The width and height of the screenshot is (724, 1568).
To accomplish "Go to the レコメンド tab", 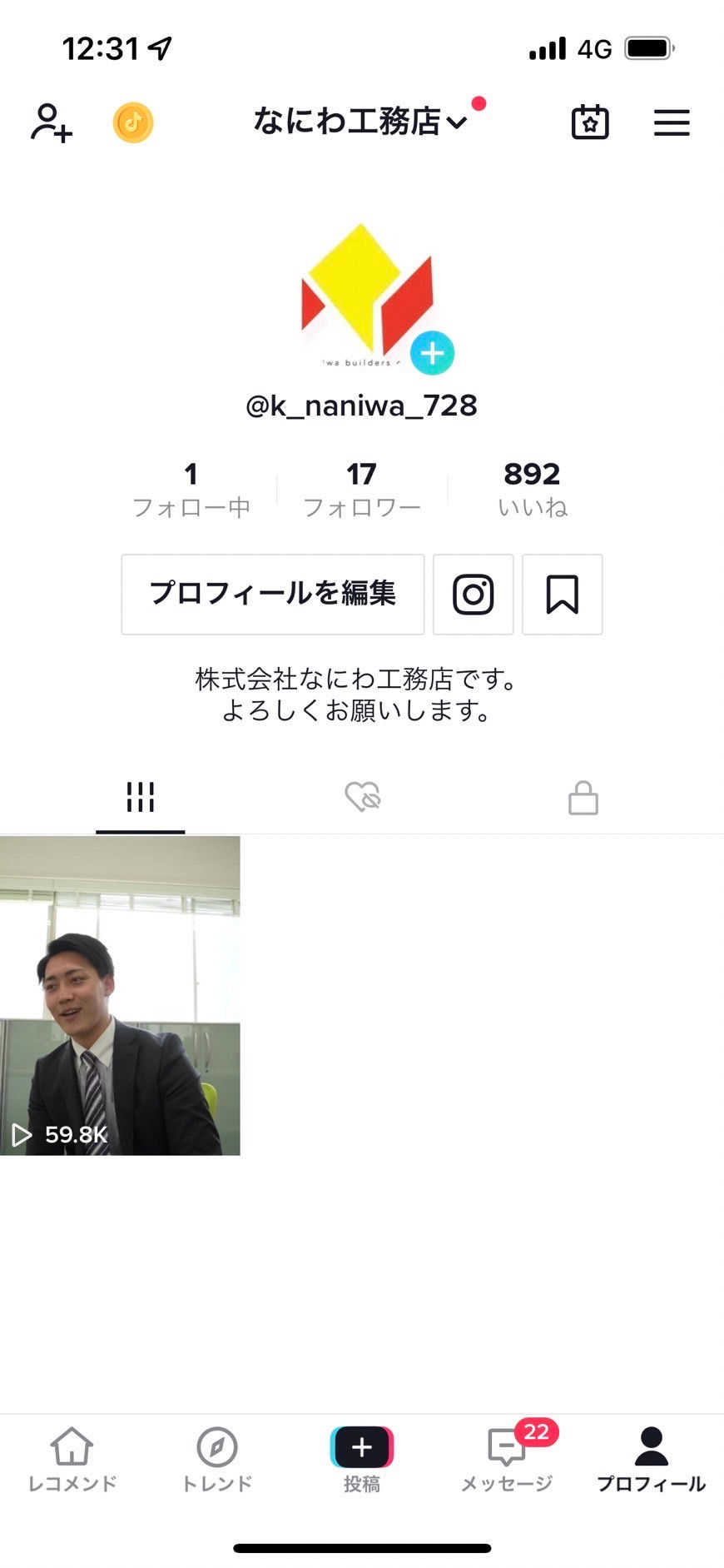I will coord(72,1460).
